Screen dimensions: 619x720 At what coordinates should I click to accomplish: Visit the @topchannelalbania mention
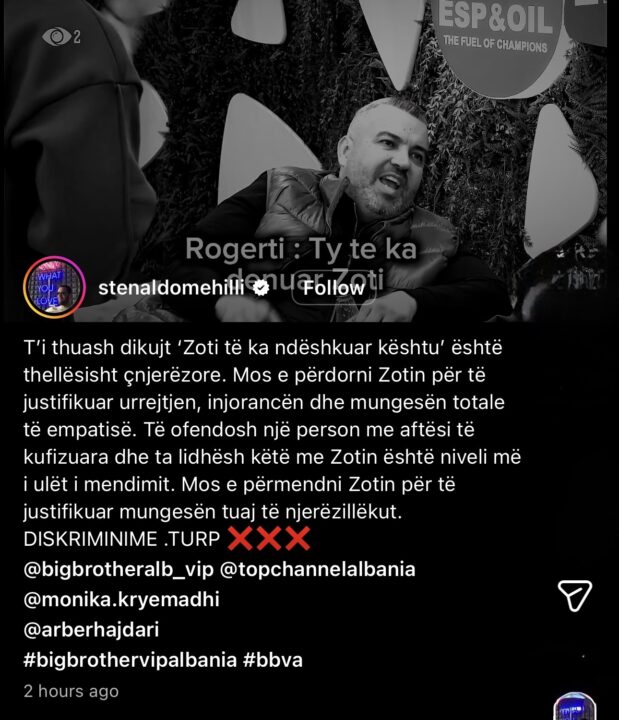pos(312,569)
